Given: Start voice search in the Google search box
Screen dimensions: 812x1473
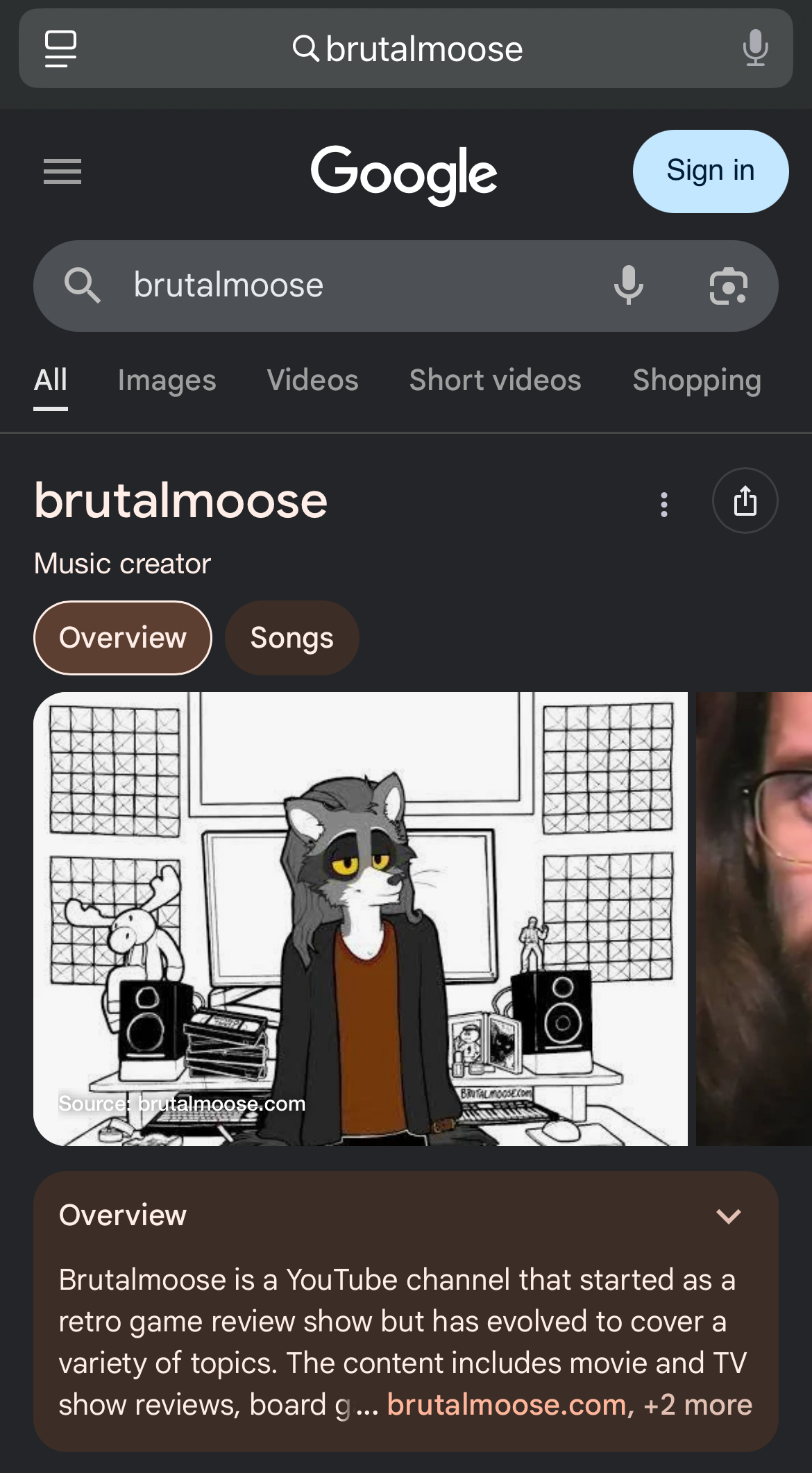Looking at the screenshot, I should (x=629, y=285).
